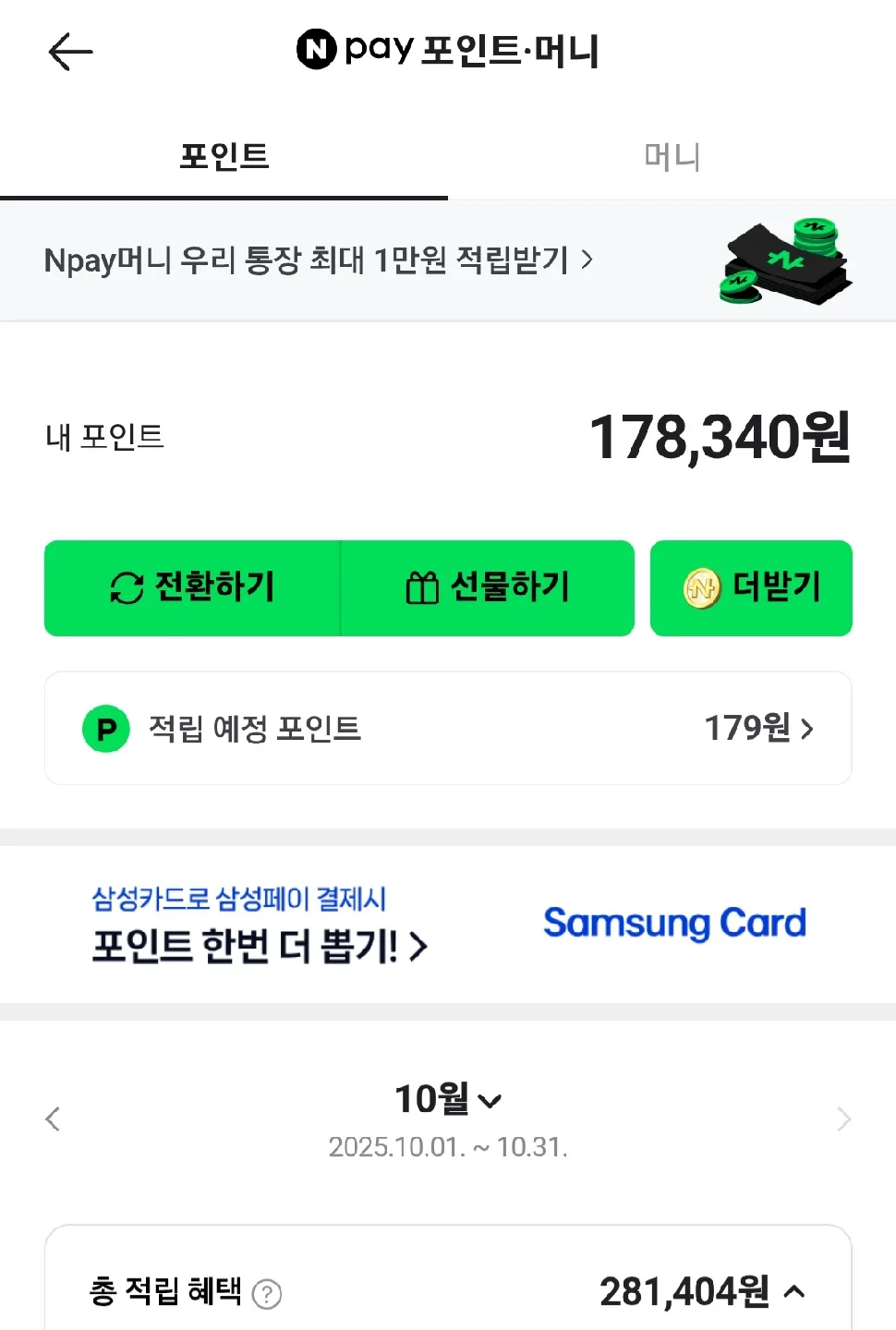Select the 포인트 tab
This screenshot has height=1330, width=896.
(224, 157)
